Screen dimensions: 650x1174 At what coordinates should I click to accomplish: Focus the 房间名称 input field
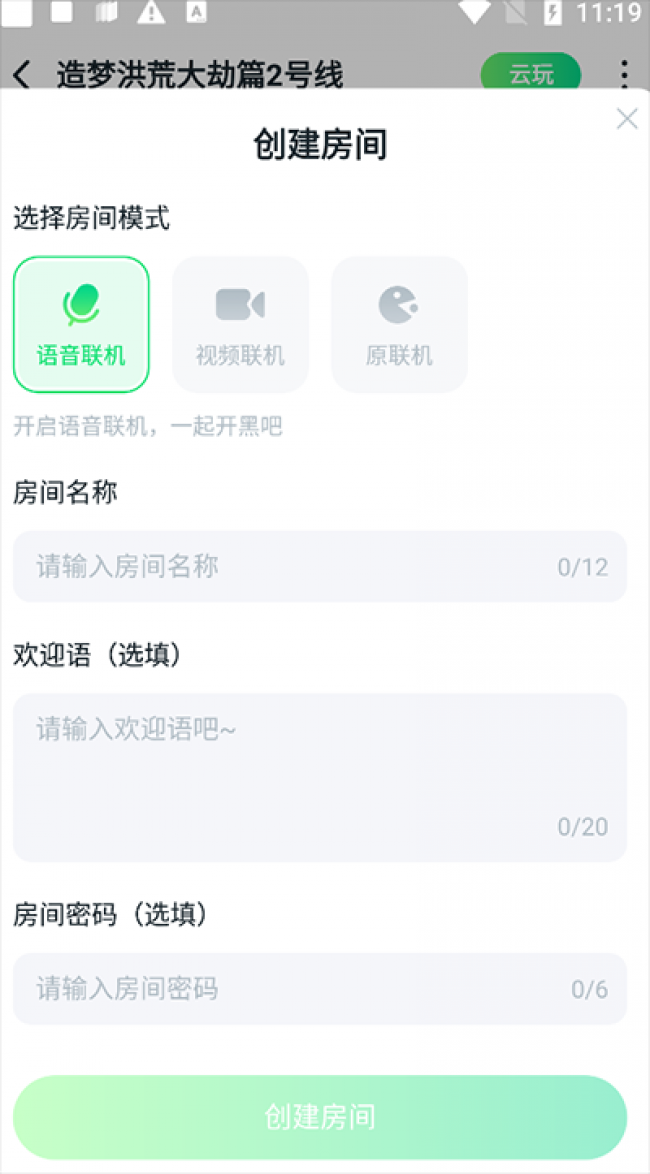point(319,567)
